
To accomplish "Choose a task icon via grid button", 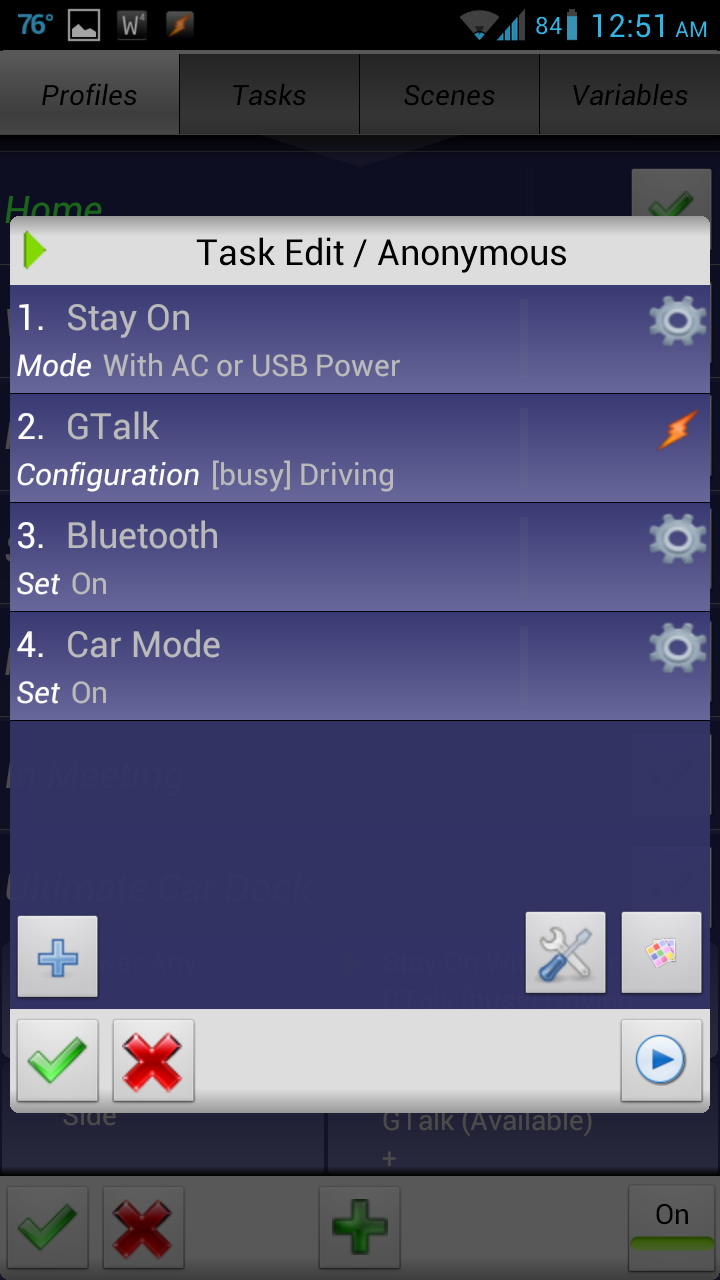I will pos(661,953).
